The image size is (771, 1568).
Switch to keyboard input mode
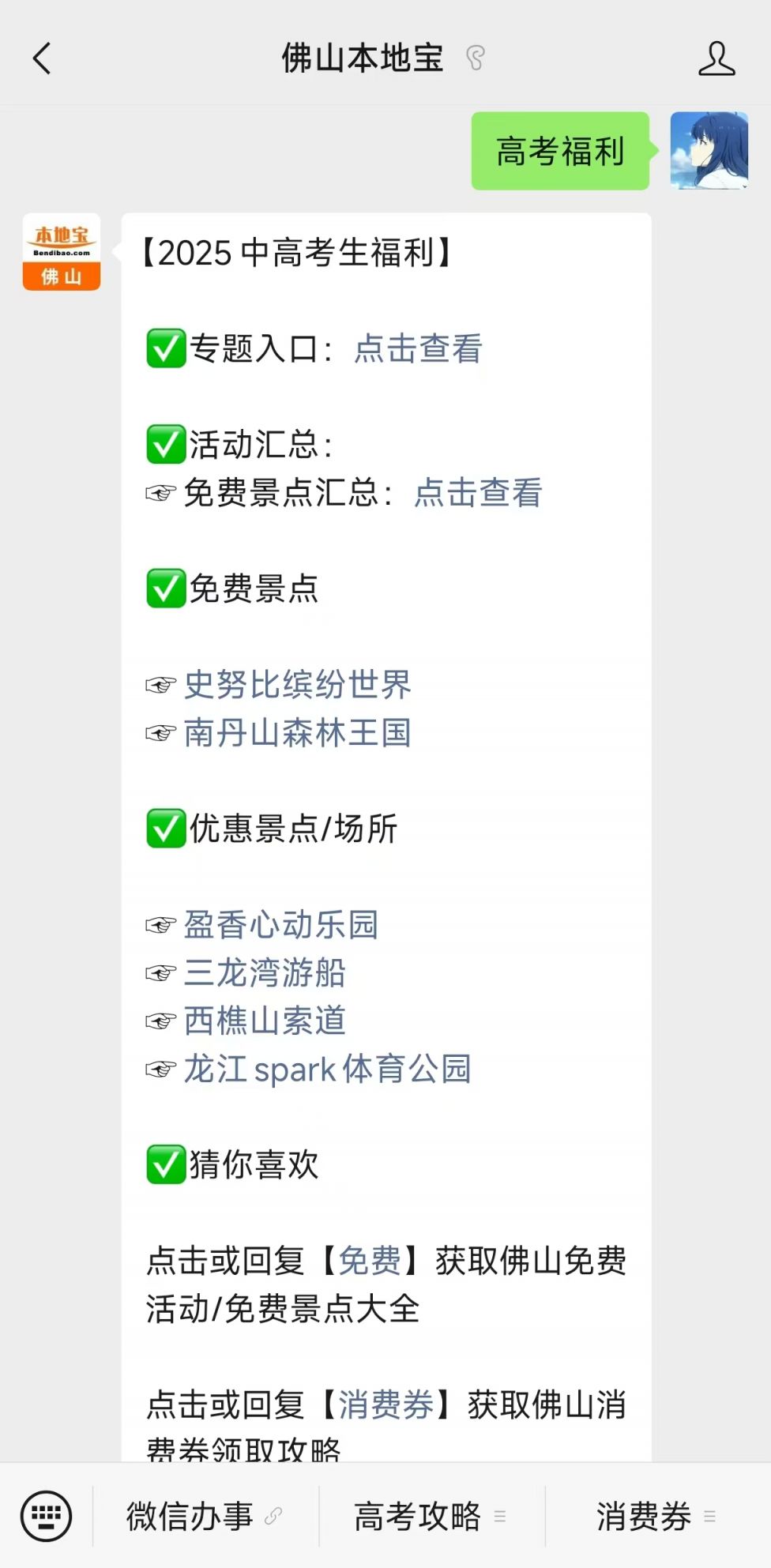click(x=47, y=1516)
